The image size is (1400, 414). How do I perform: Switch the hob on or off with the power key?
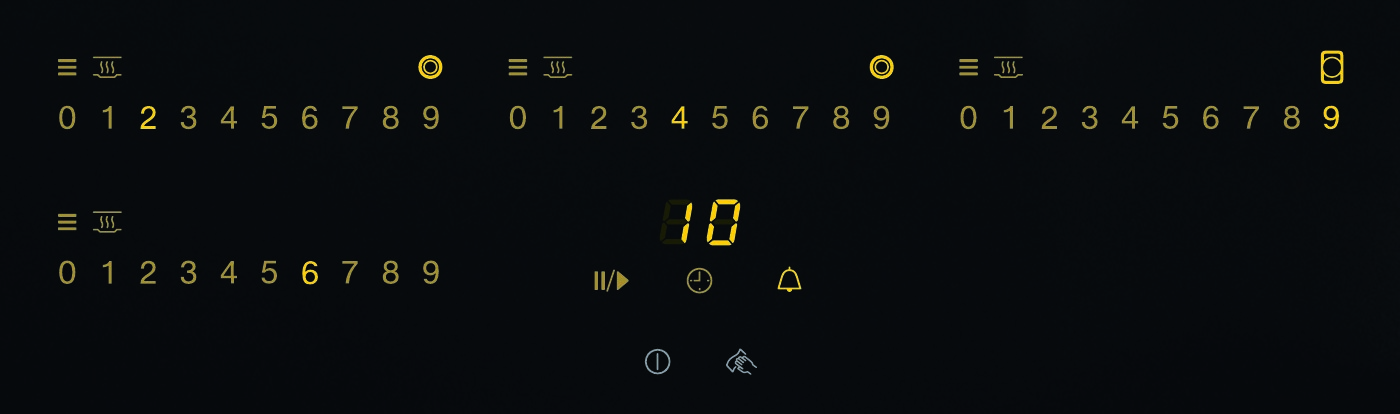[657, 362]
